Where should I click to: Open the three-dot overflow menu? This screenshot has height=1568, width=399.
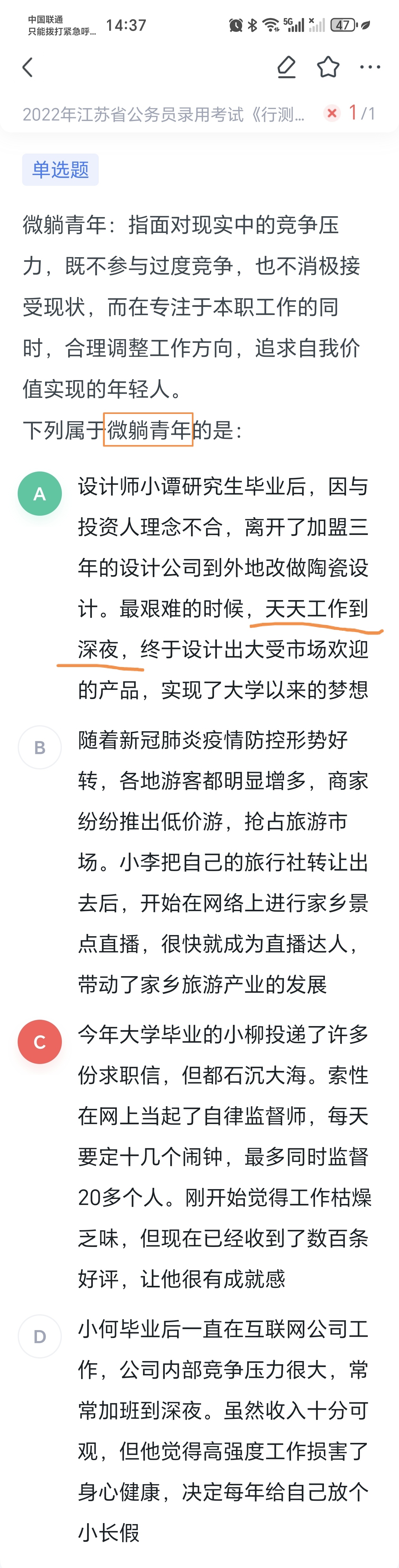[x=370, y=67]
